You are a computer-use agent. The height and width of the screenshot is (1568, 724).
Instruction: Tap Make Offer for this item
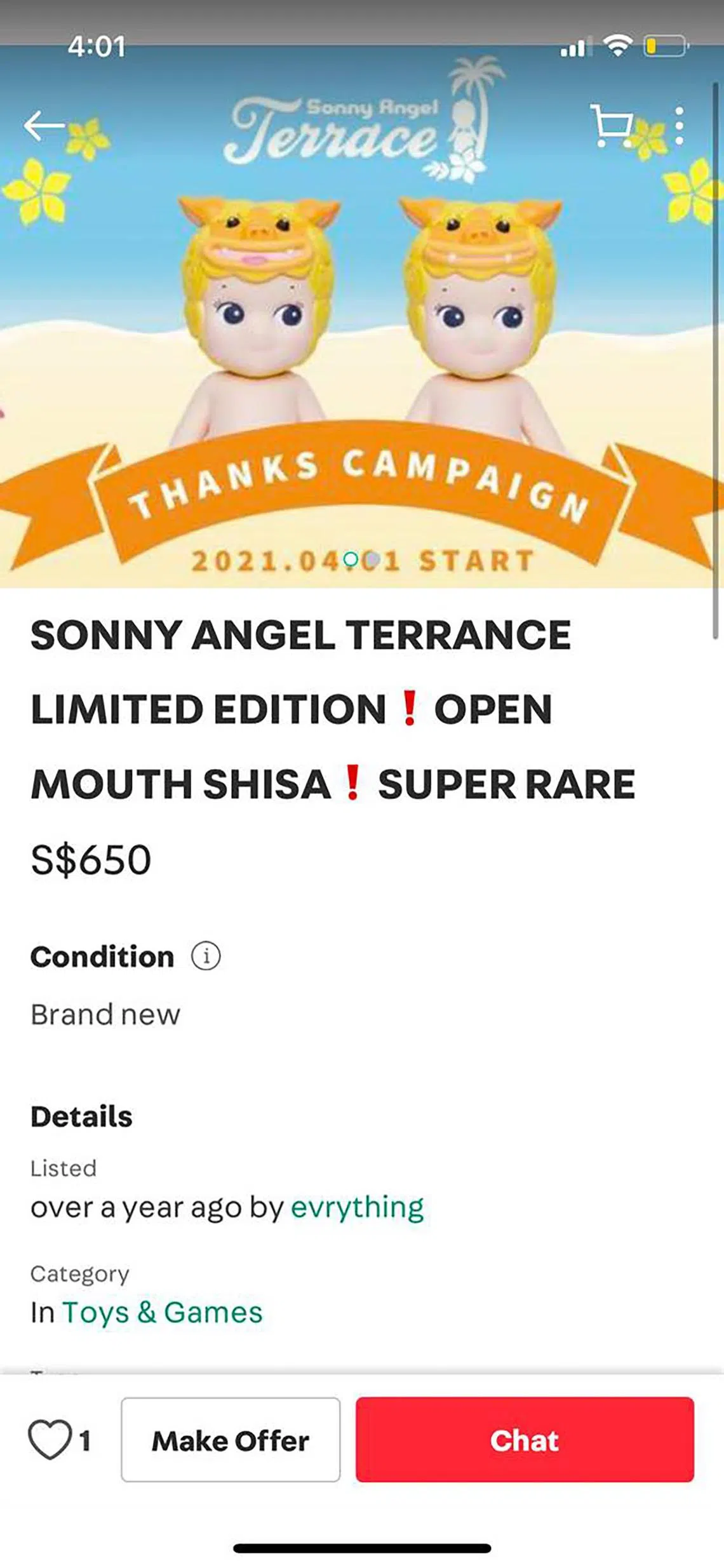click(x=231, y=1440)
